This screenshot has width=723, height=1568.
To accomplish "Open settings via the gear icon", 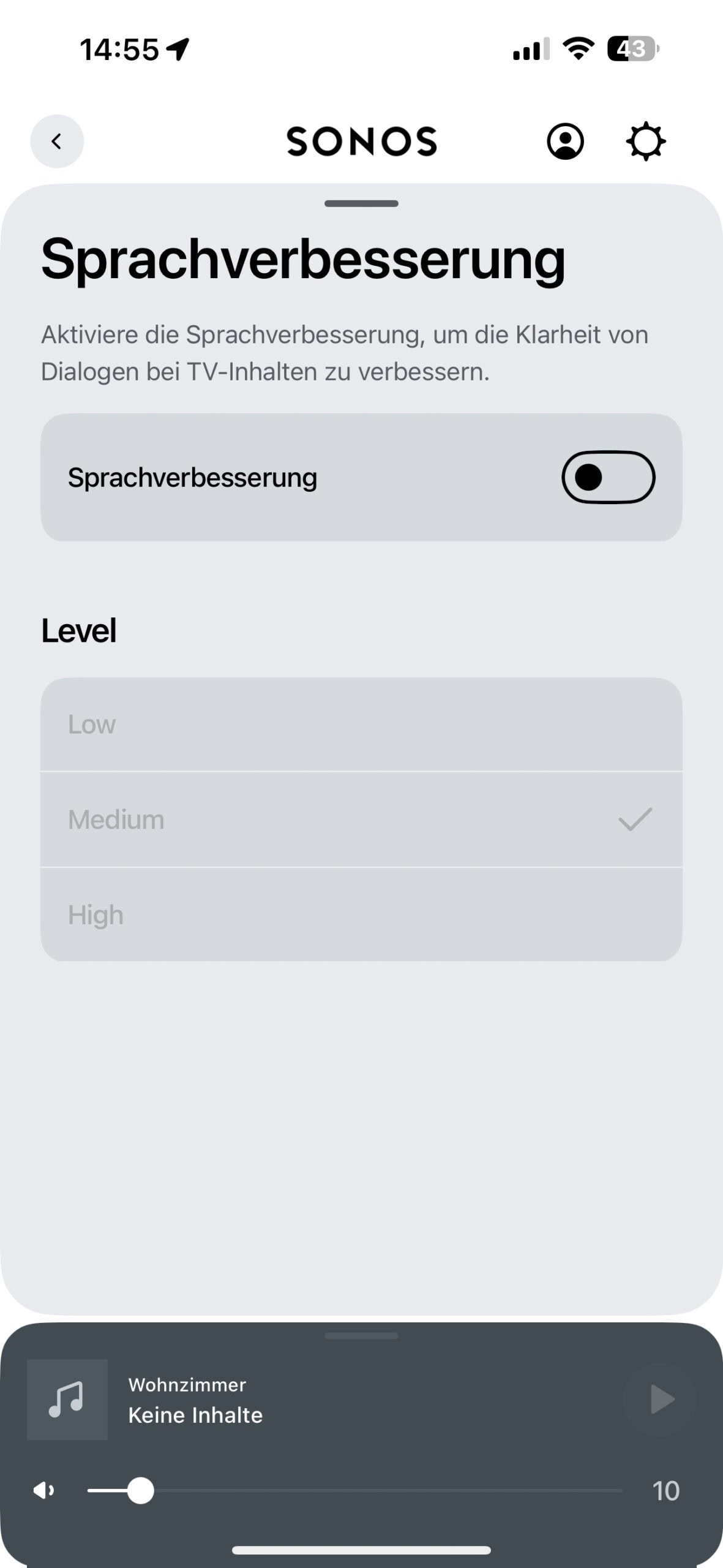I will pyautogui.click(x=646, y=141).
